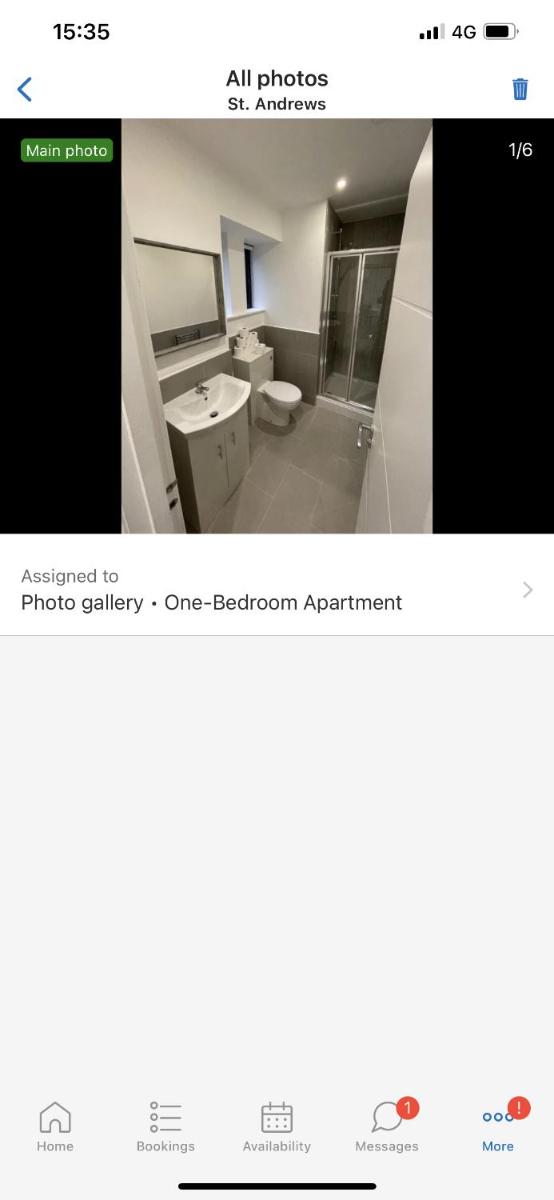Screen dimensions: 554x1200
Task: Open the bathroom main photo
Action: 277,326
